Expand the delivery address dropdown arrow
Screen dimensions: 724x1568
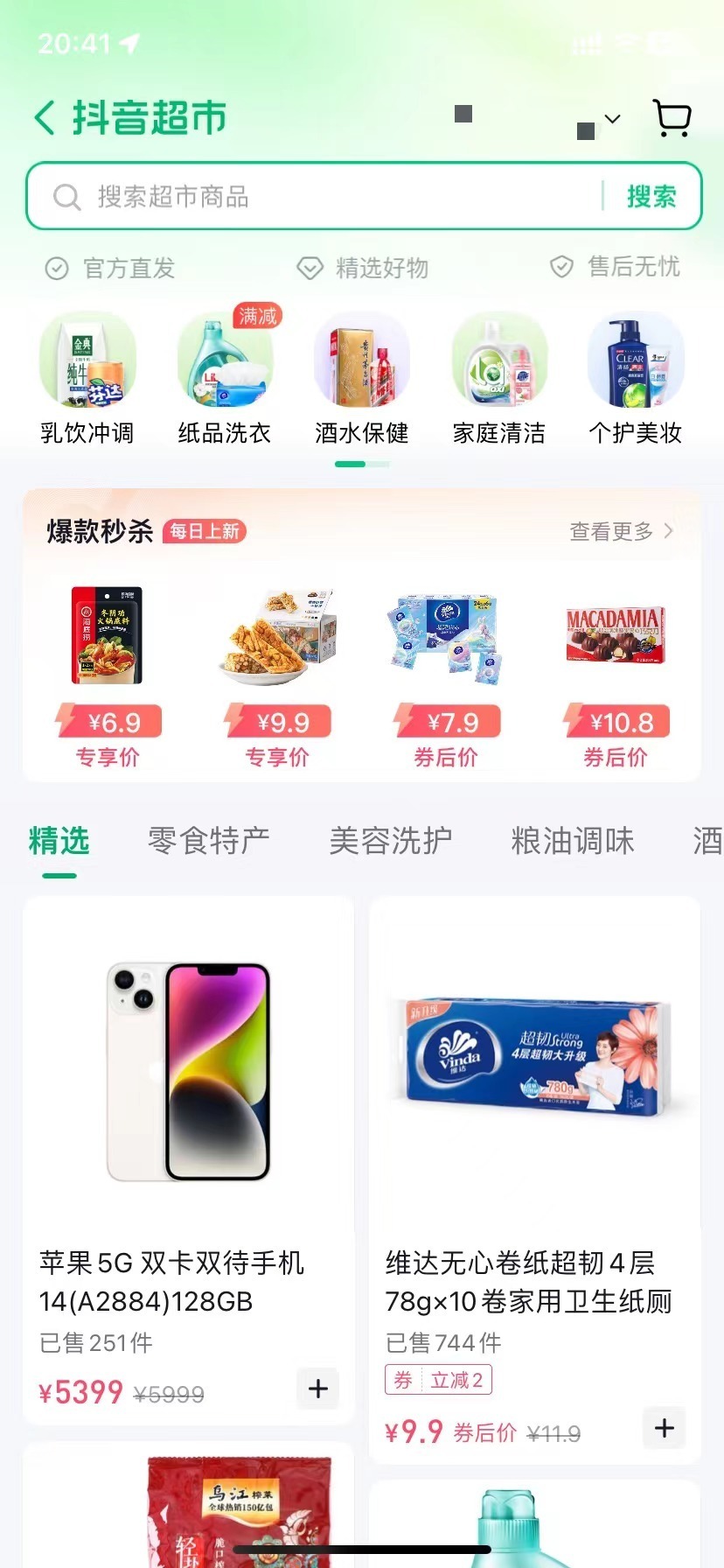pos(612,119)
